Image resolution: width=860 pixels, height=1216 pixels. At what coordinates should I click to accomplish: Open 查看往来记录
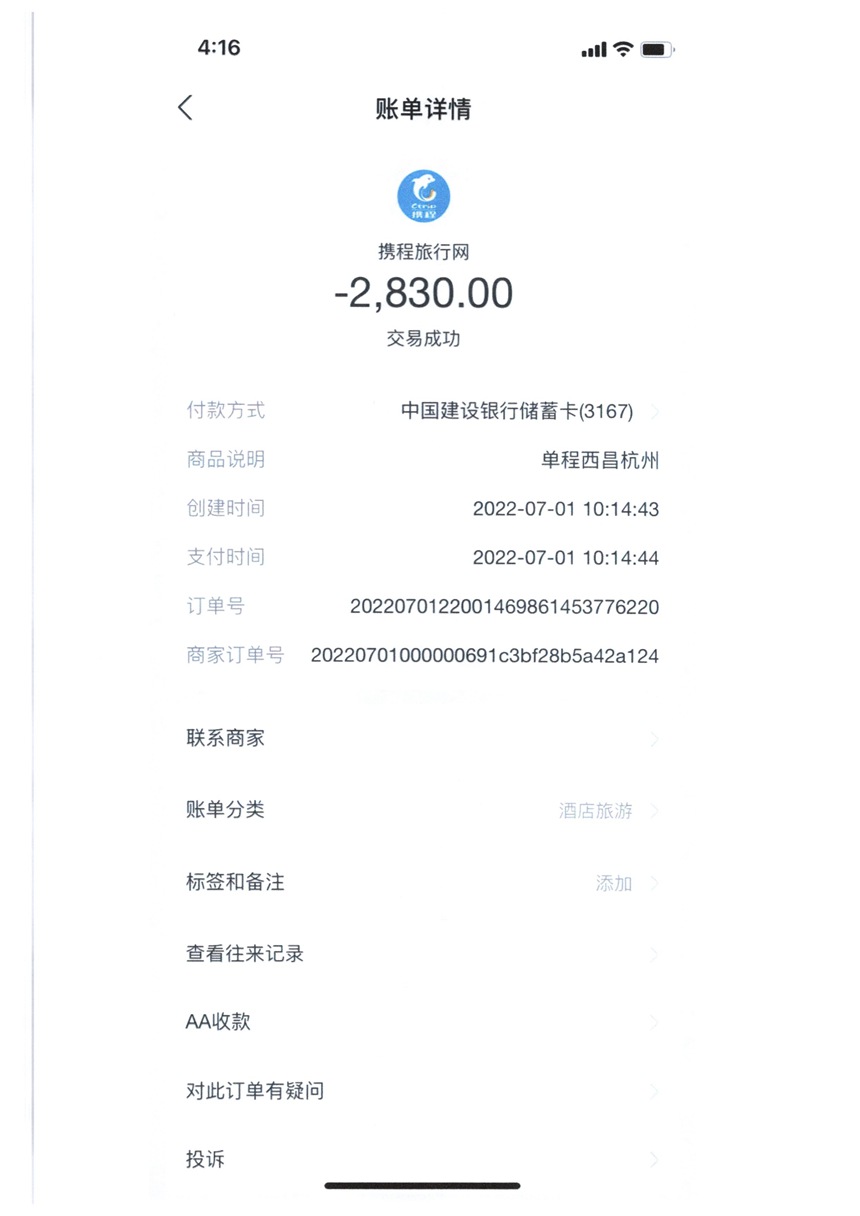click(x=420, y=954)
